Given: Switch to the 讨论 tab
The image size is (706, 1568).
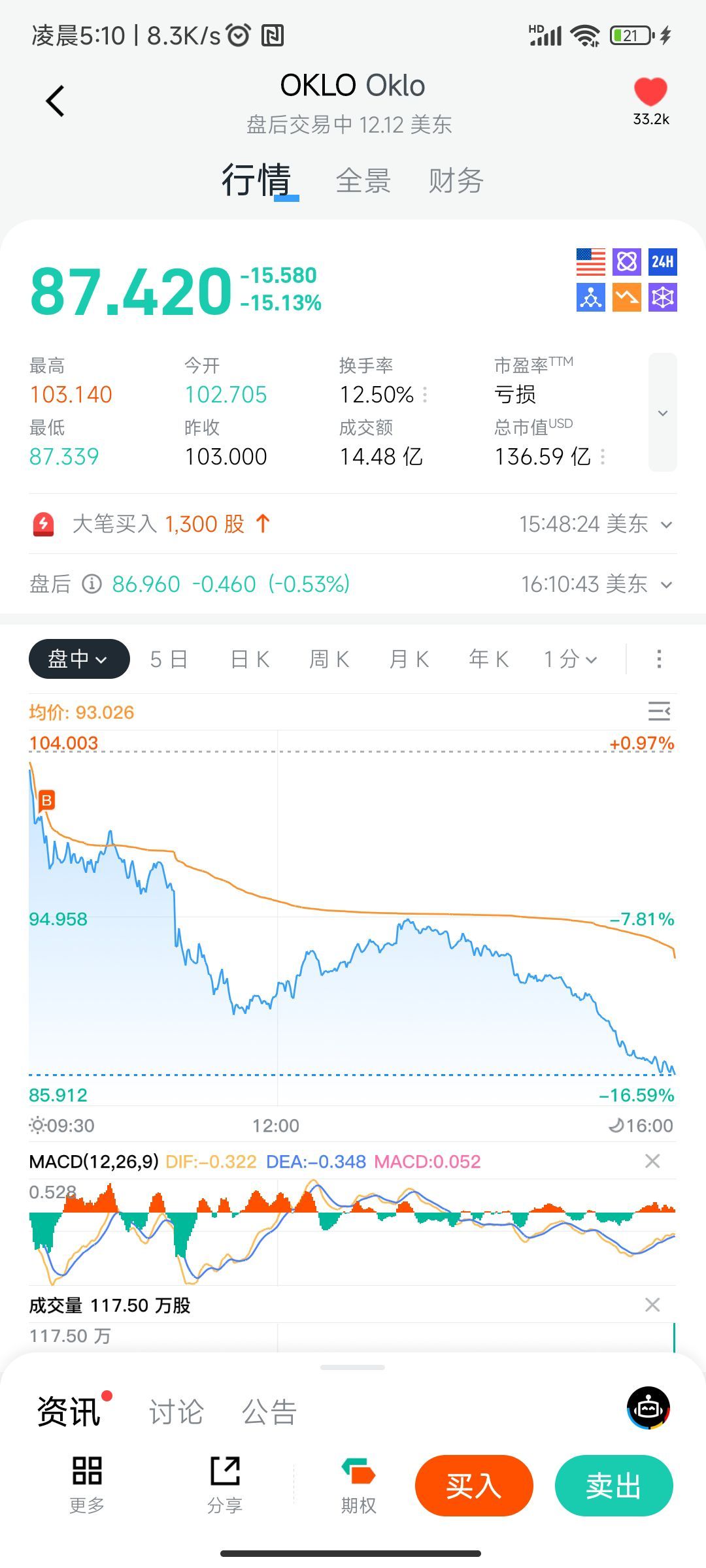Looking at the screenshot, I should (176, 1412).
